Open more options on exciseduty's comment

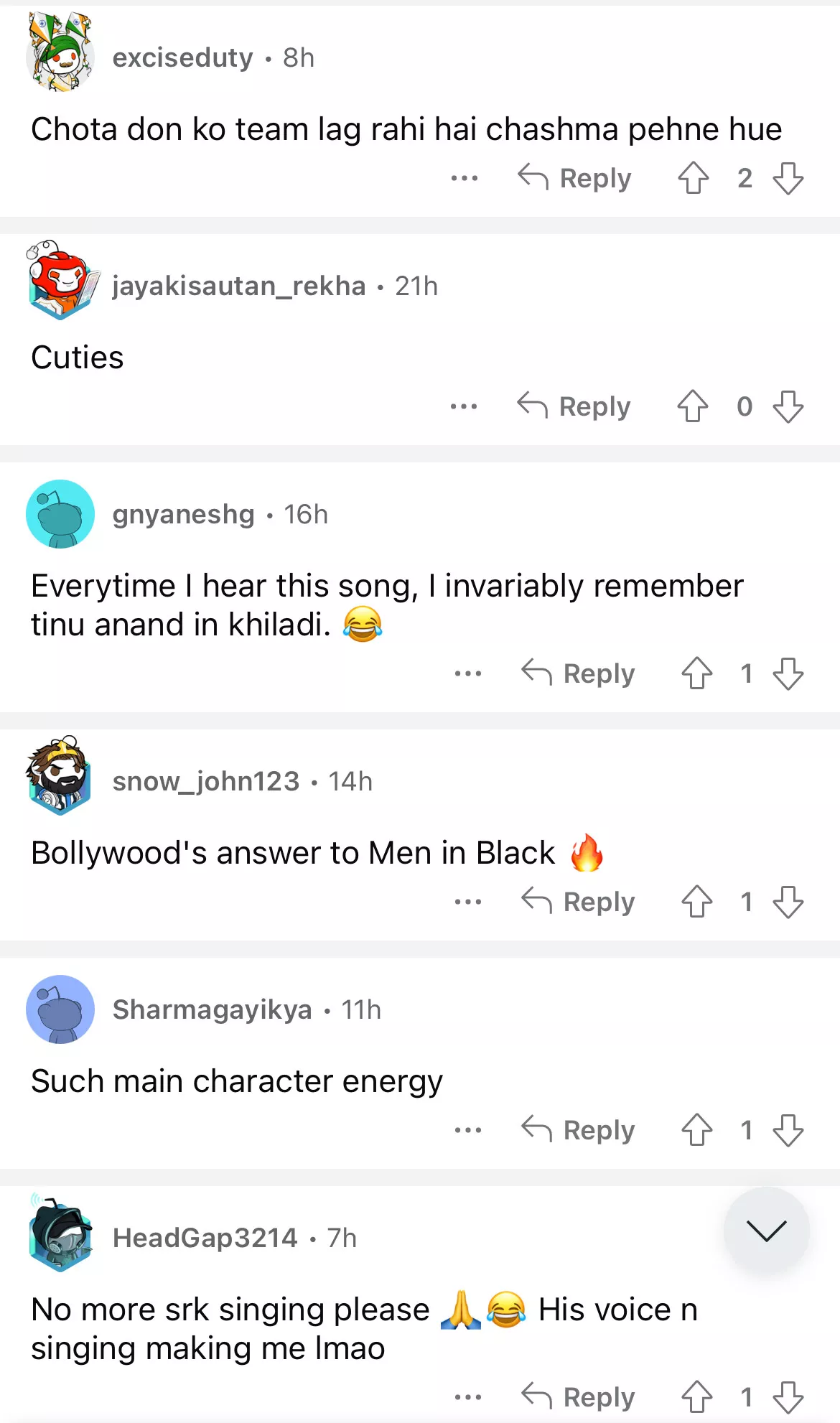(465, 178)
